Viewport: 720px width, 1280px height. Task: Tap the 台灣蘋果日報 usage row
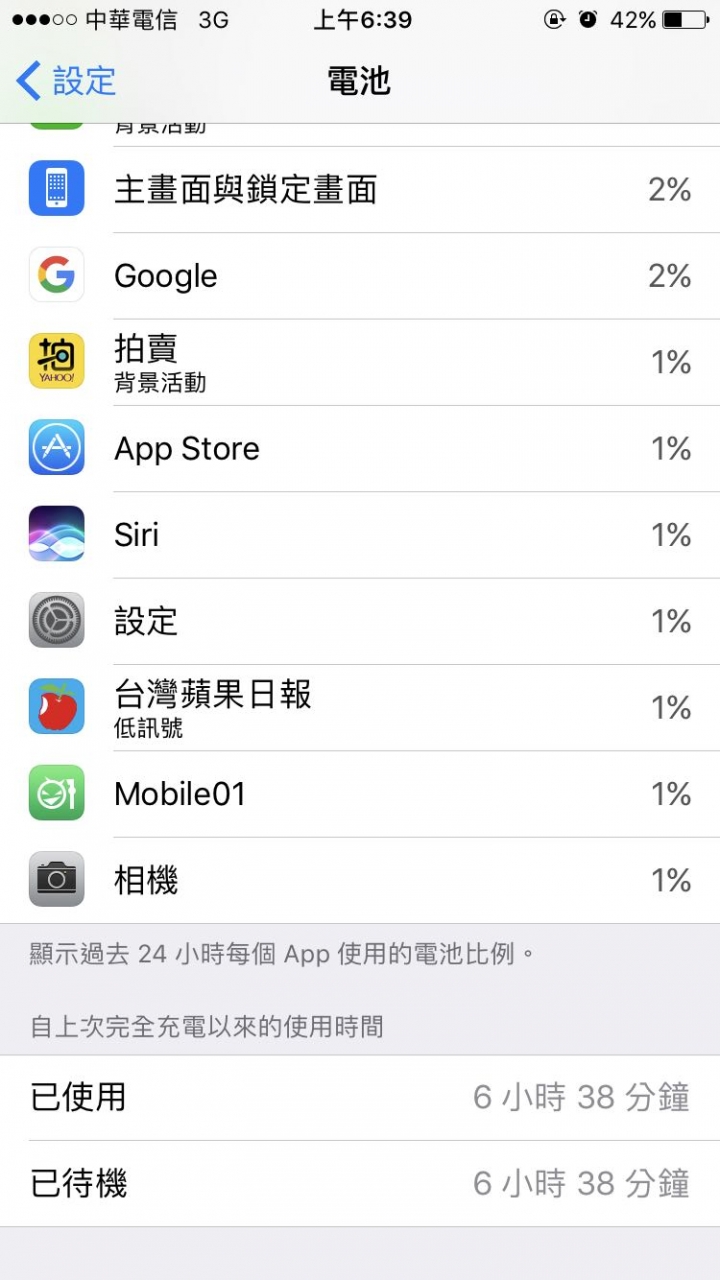(360, 707)
